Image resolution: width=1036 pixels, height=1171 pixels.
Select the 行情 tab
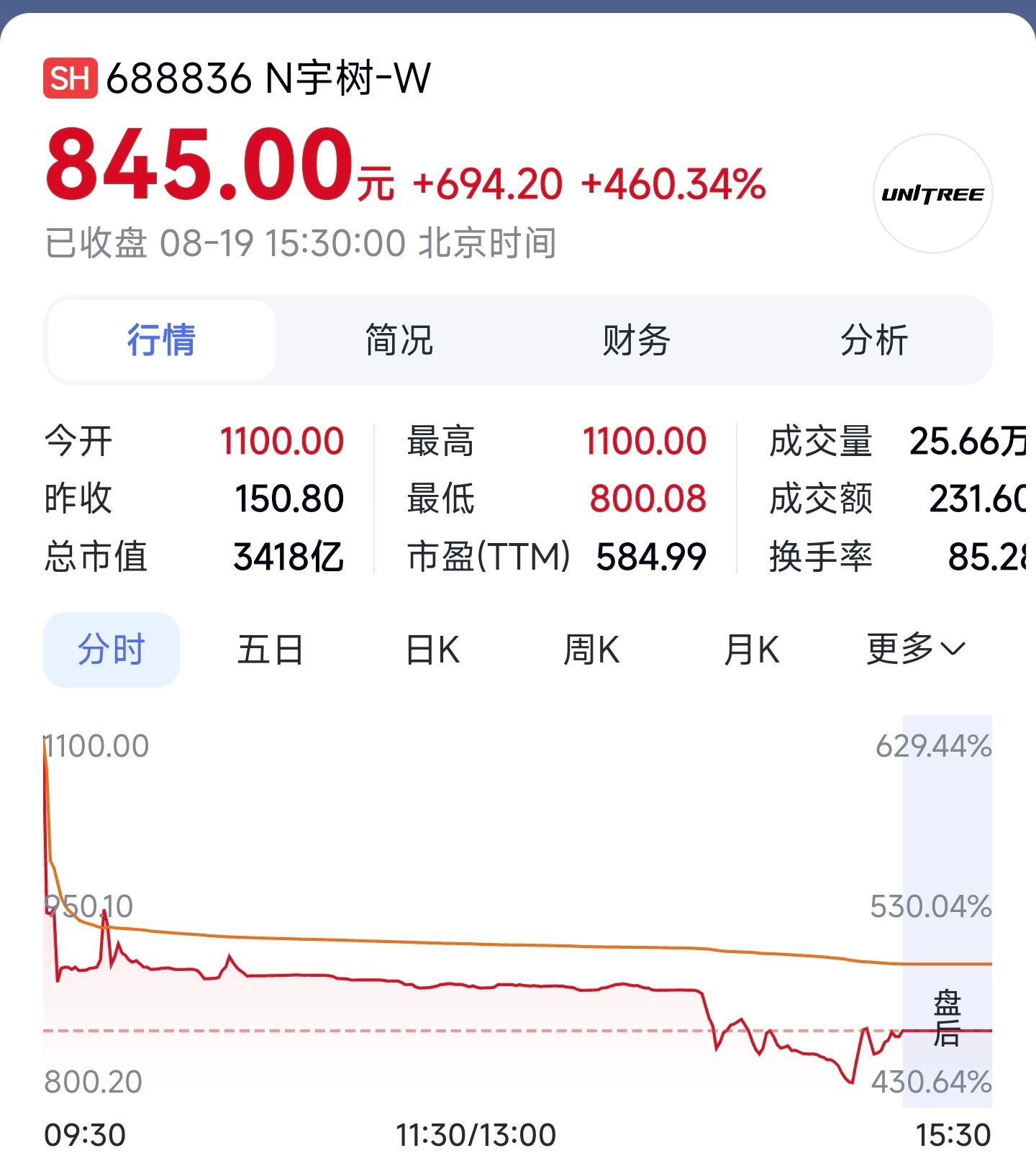[162, 340]
